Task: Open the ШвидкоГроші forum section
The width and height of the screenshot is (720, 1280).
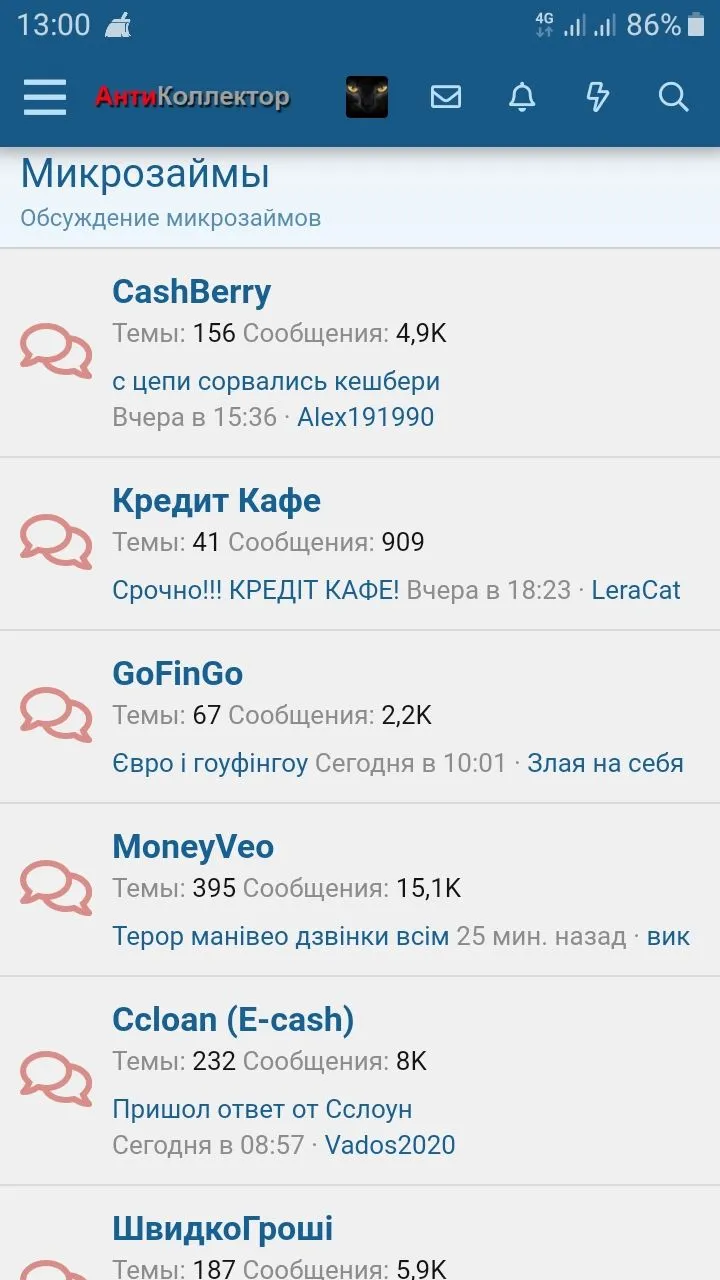Action: [222, 1226]
